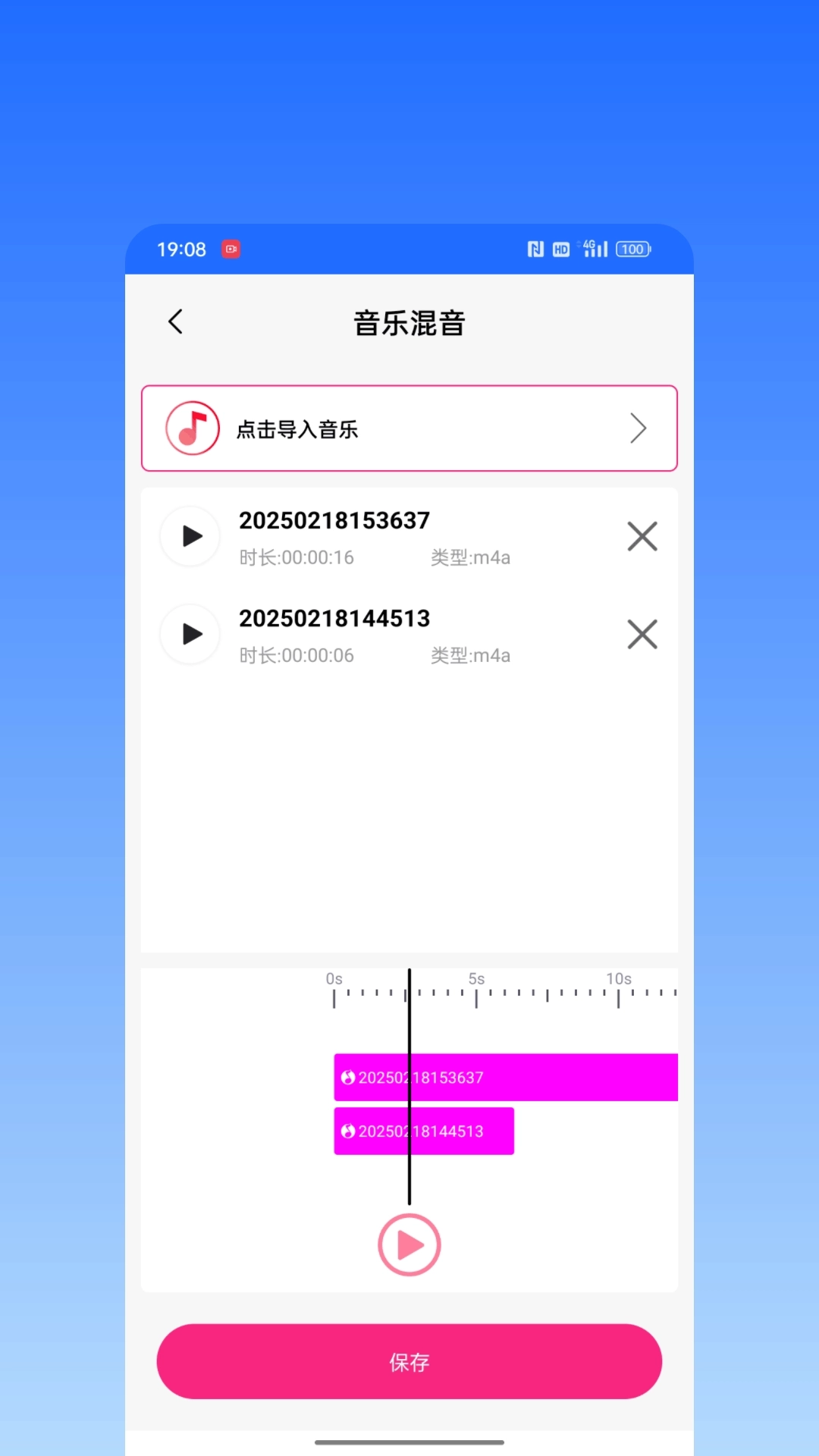
Task: Delete 20250218144513 using its X icon
Action: (642, 634)
